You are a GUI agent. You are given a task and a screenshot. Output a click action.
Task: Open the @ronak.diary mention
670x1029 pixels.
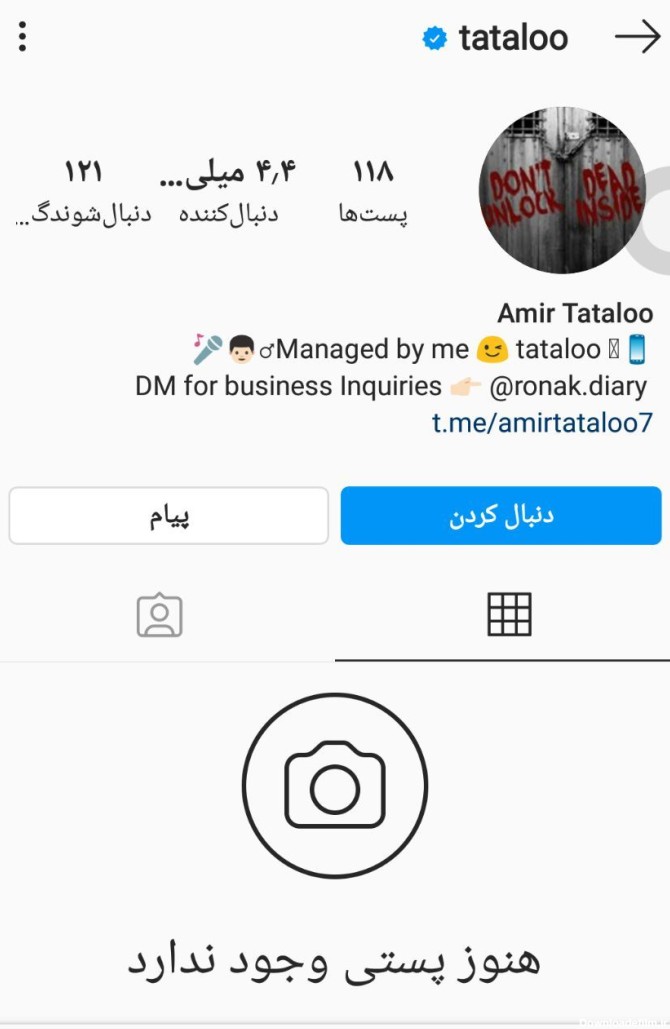click(x=568, y=386)
